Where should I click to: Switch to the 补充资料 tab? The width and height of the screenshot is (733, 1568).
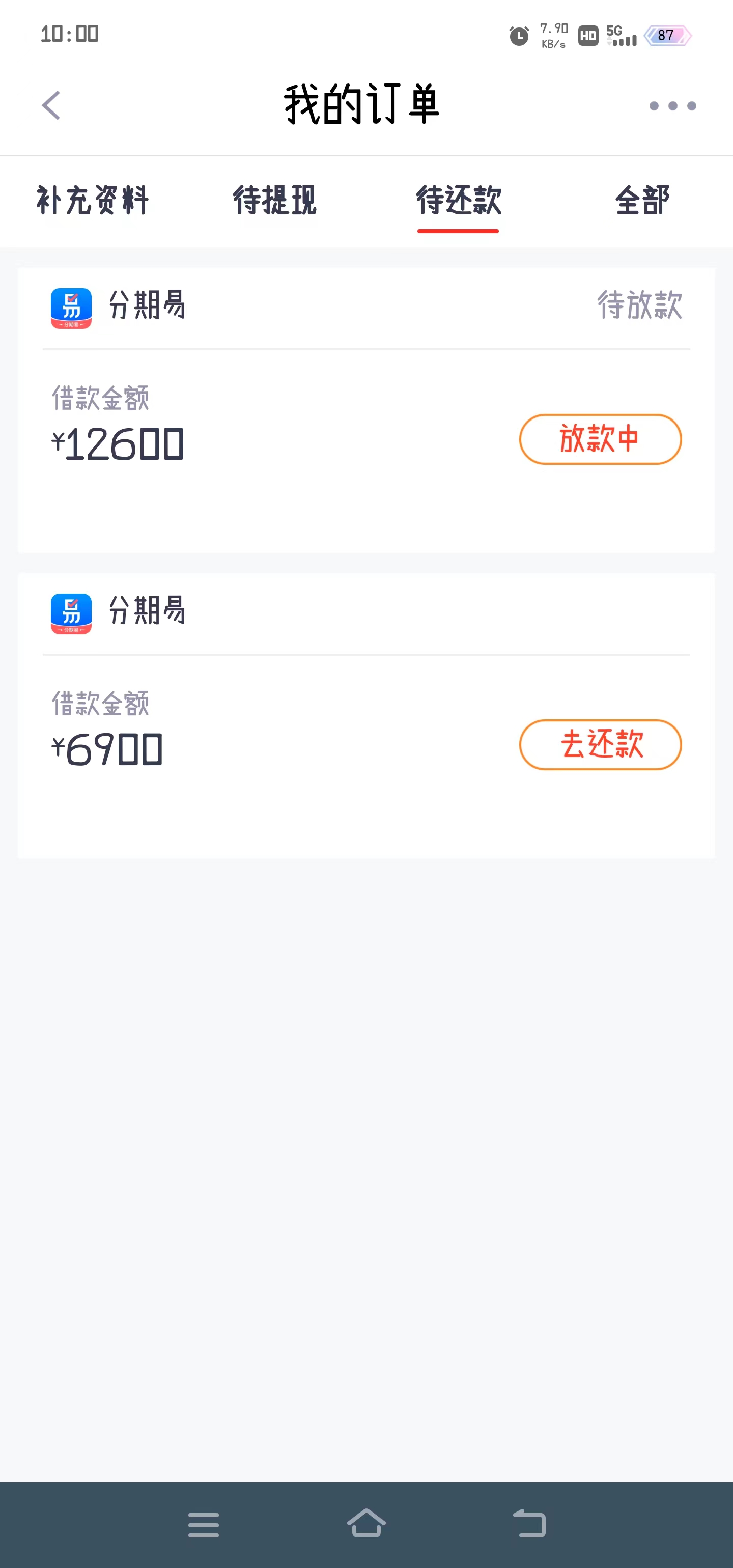[93, 200]
